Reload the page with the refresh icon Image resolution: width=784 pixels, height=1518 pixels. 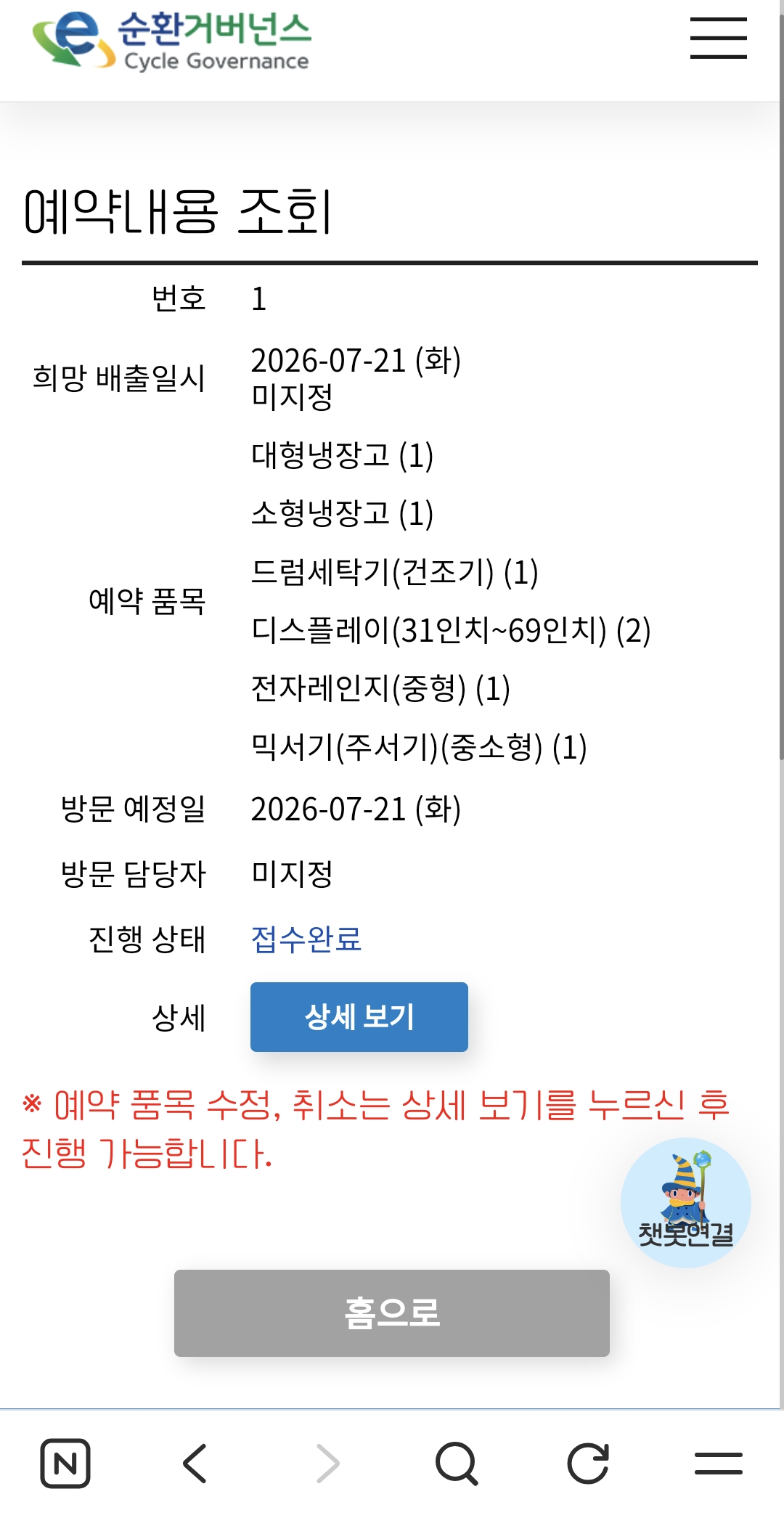(x=587, y=1463)
